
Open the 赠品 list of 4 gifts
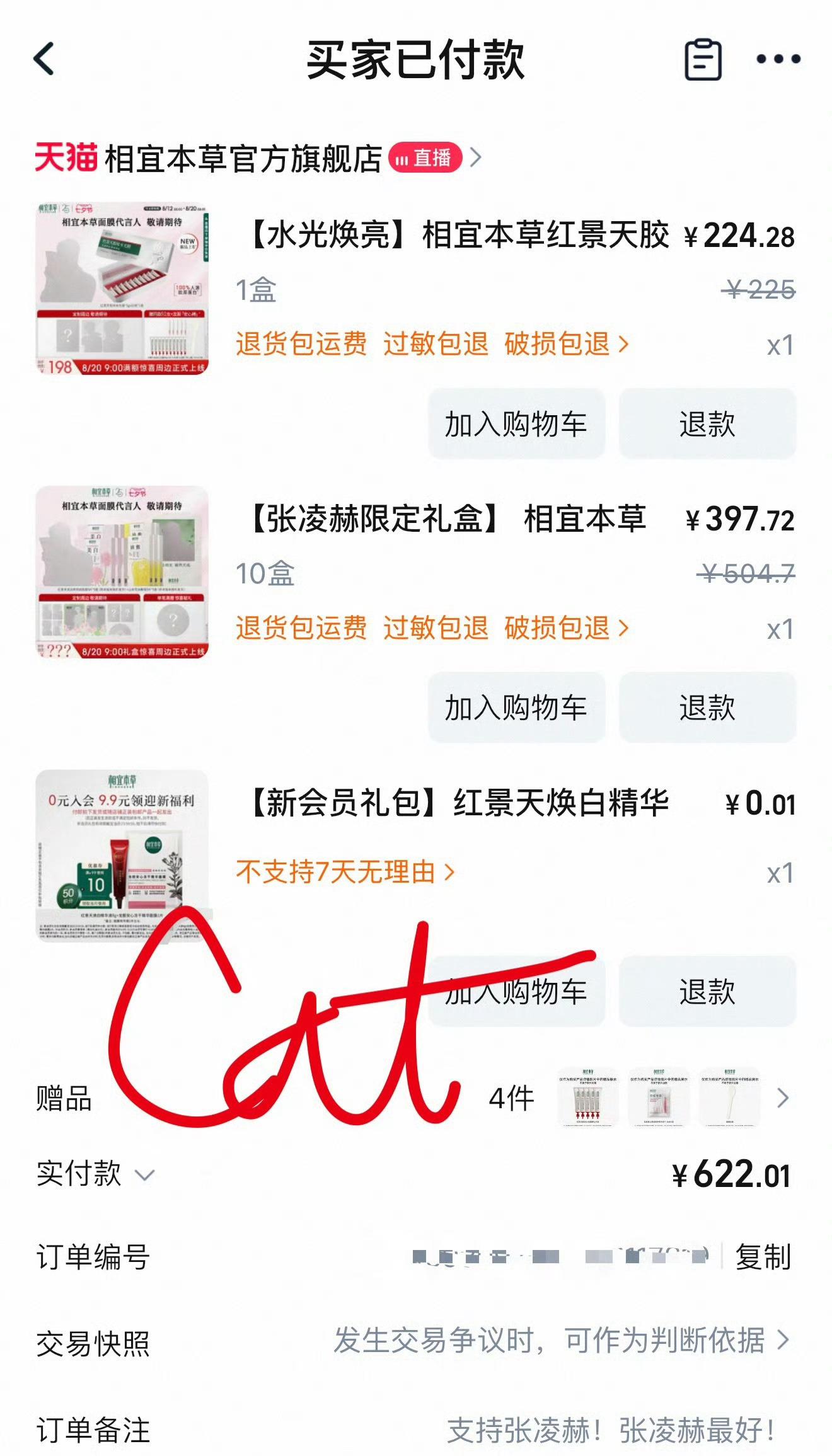[782, 1098]
